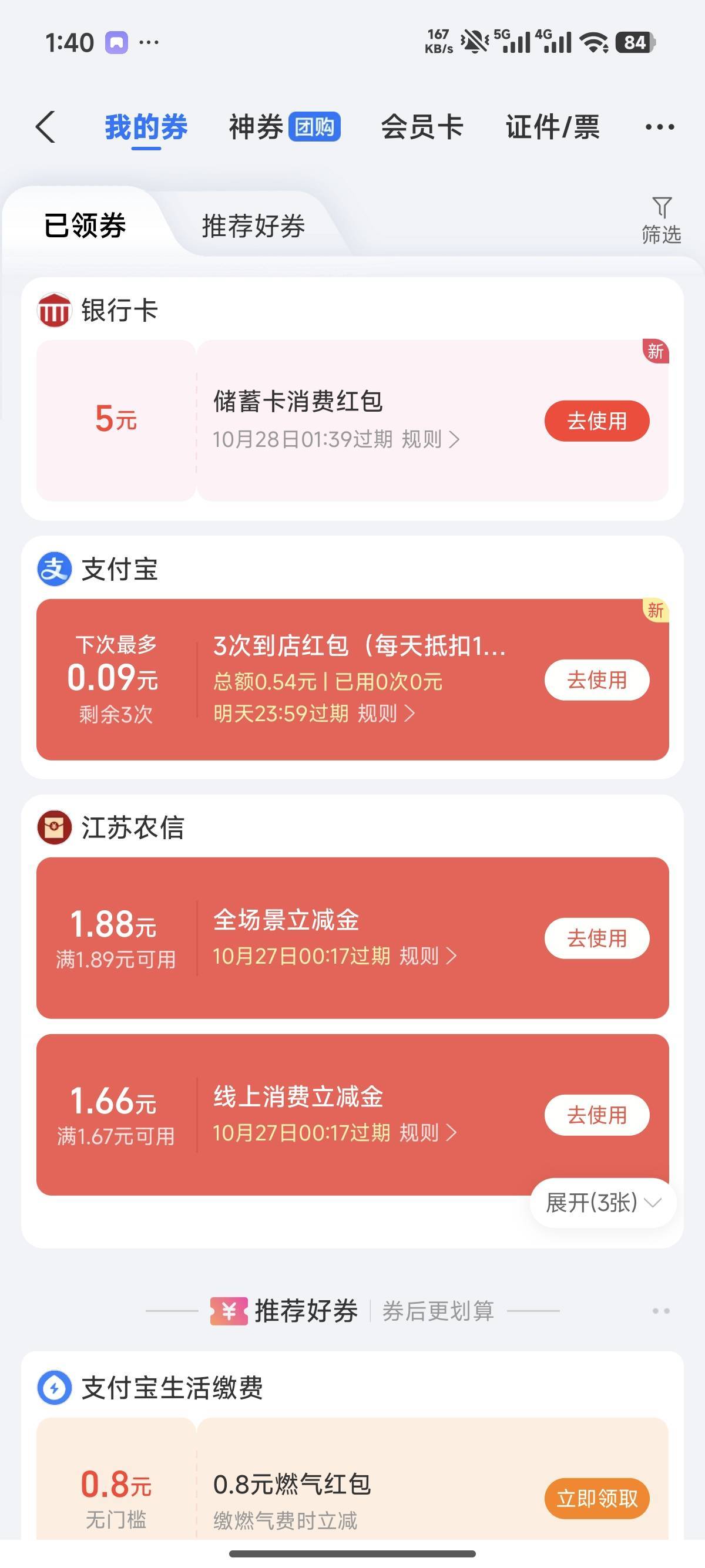This screenshot has width=705, height=1568.
Task: Use the 储蓄卡消费红包 5元 coupon
Action: click(597, 420)
